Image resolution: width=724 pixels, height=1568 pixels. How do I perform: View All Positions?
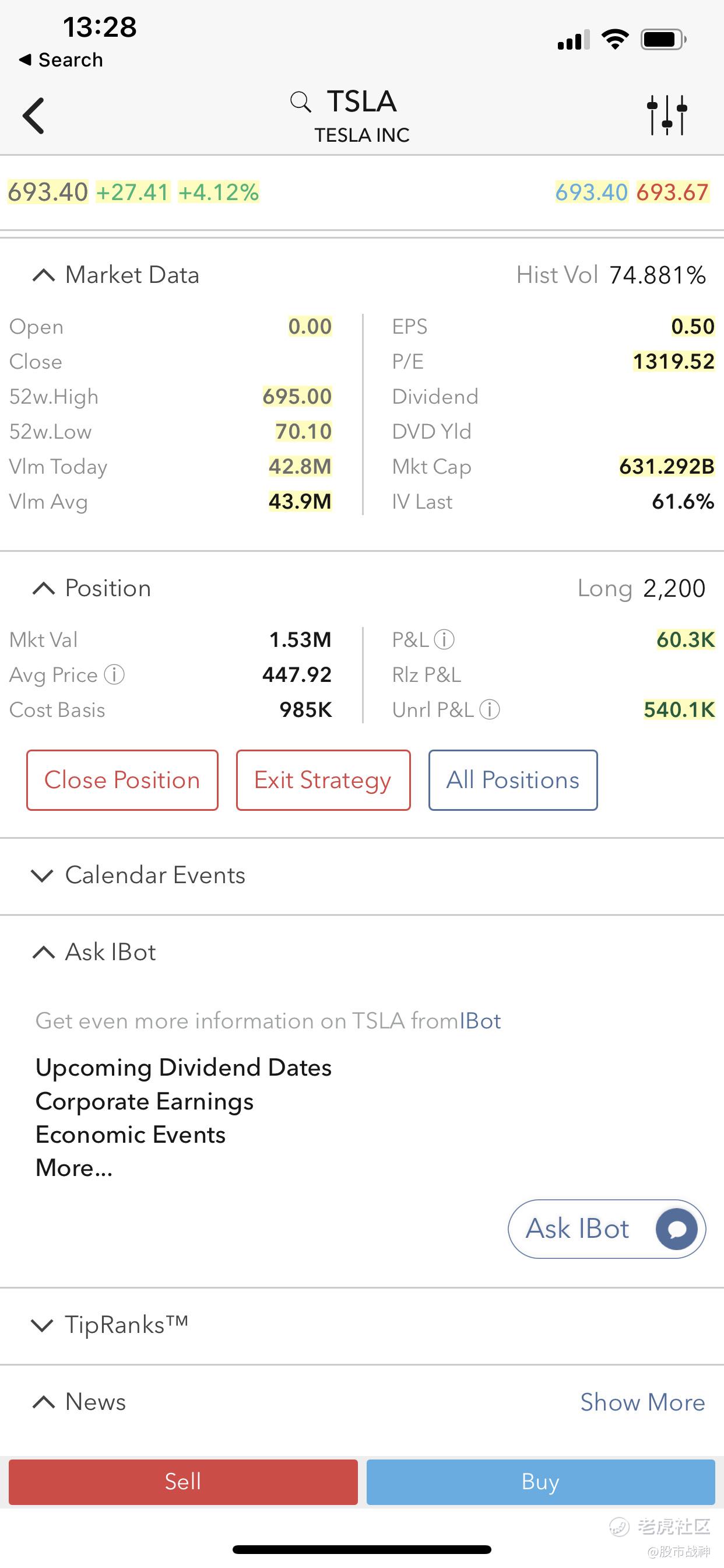point(513,780)
